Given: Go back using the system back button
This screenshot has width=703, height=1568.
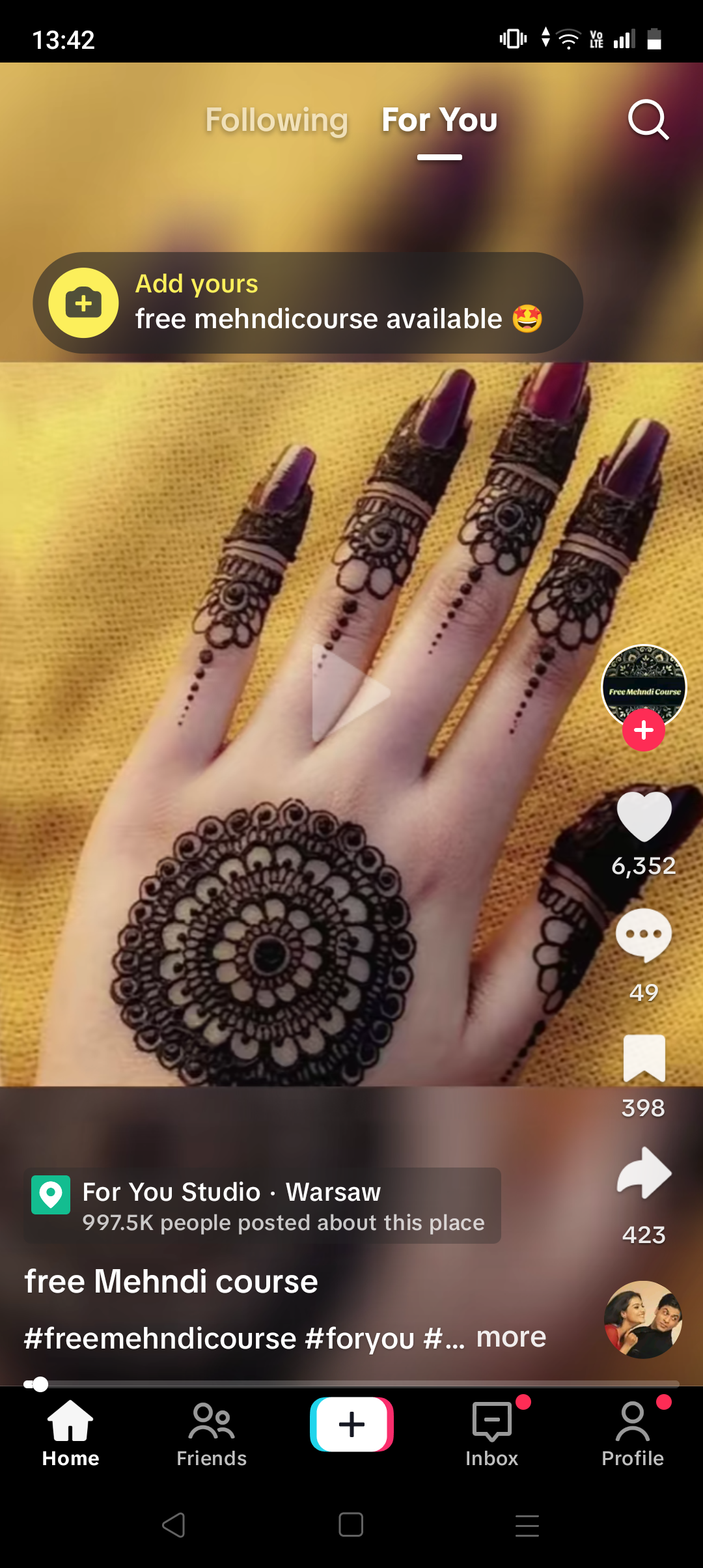Looking at the screenshot, I should coord(174,1525).
